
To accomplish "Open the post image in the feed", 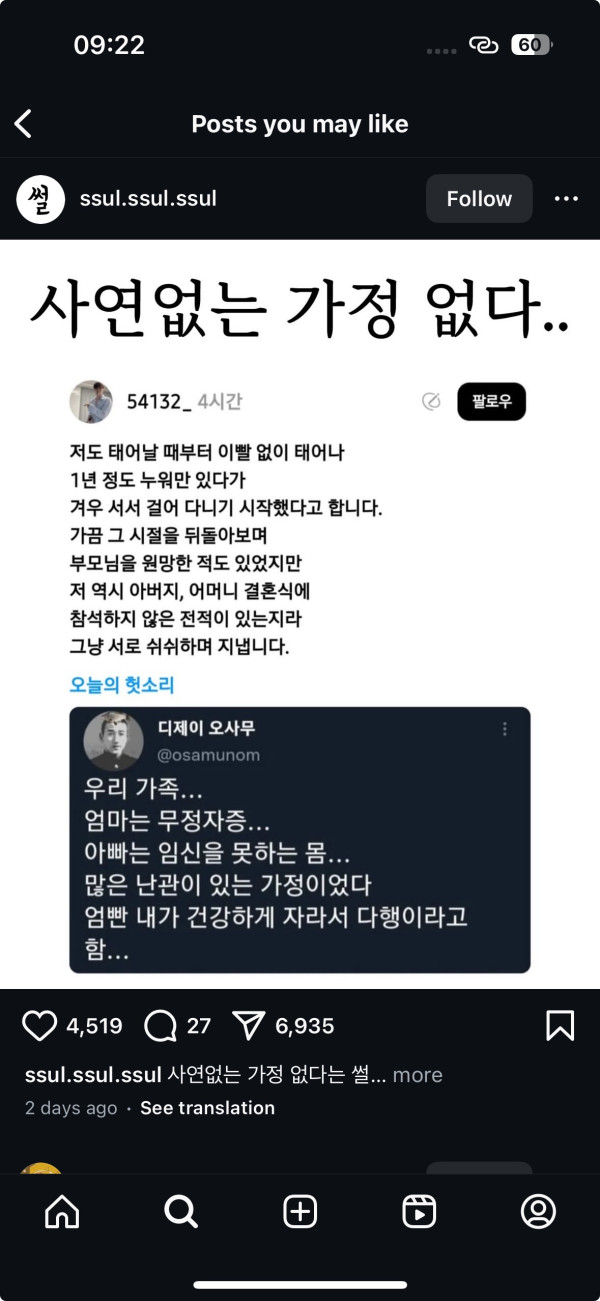I will [300, 614].
